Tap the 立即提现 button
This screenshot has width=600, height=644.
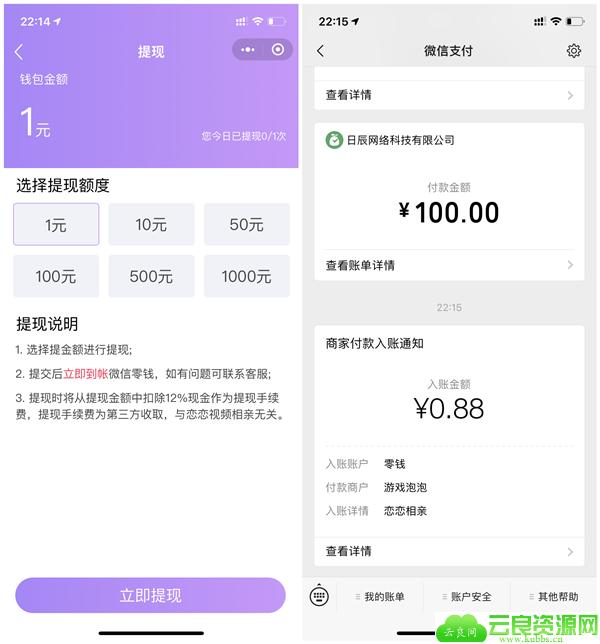coord(150,595)
